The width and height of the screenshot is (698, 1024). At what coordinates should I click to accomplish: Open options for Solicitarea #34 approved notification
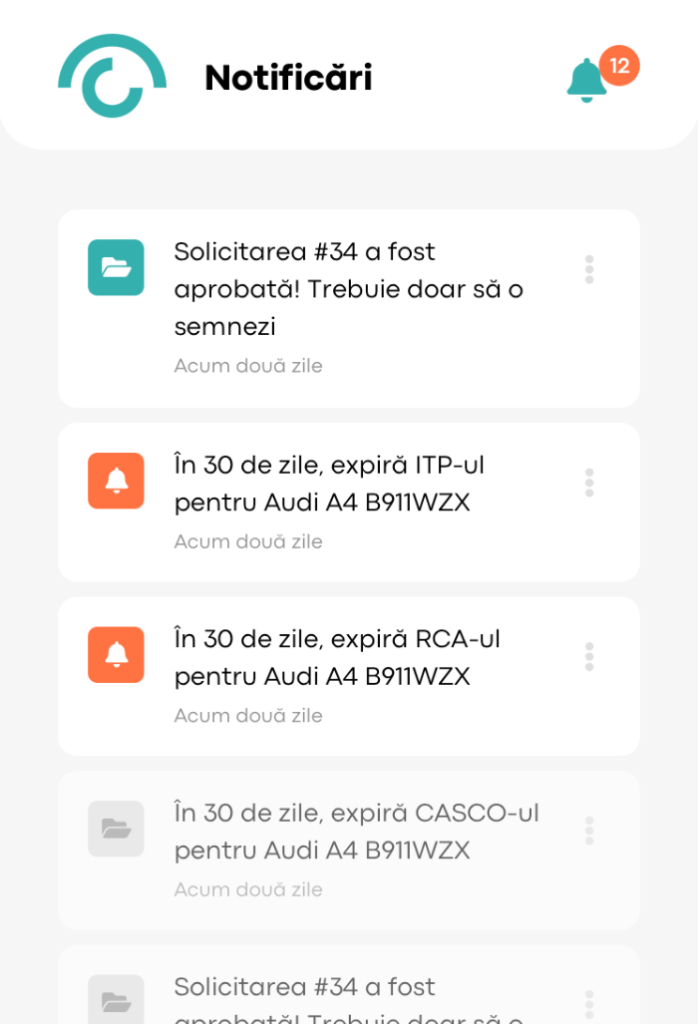coord(589,269)
